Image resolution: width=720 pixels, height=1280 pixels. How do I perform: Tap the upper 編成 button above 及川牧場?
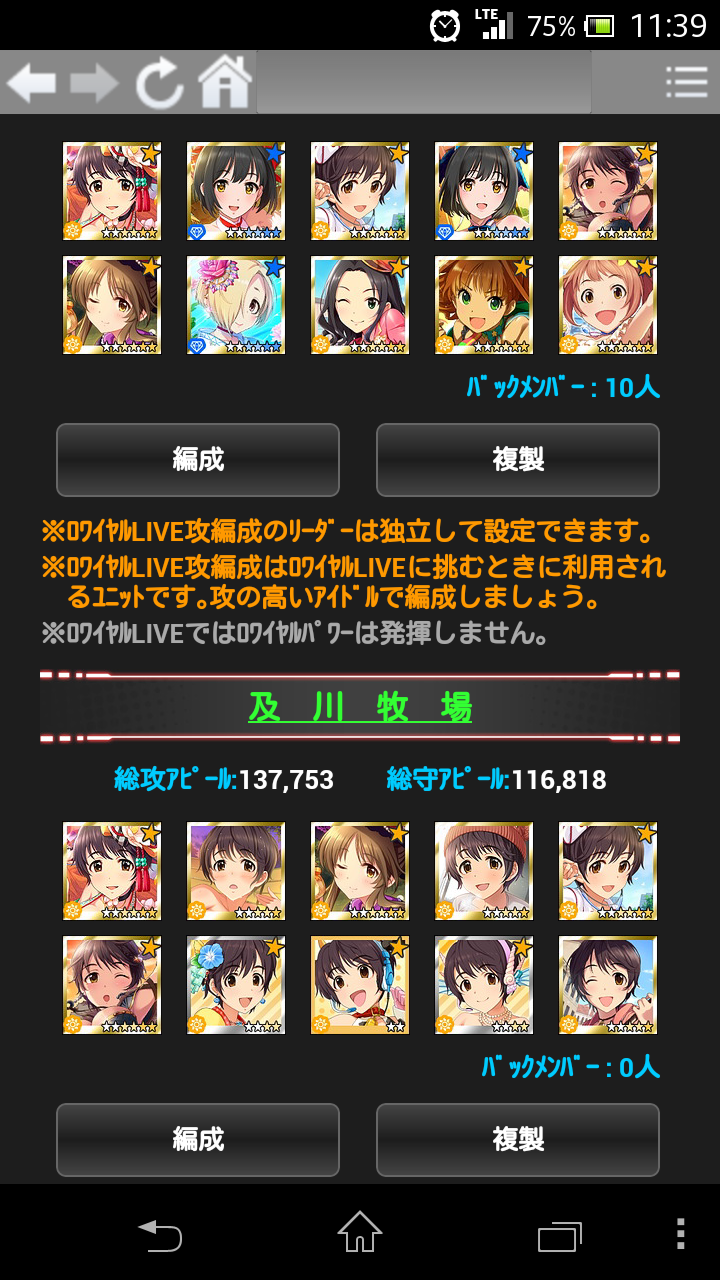(198, 460)
